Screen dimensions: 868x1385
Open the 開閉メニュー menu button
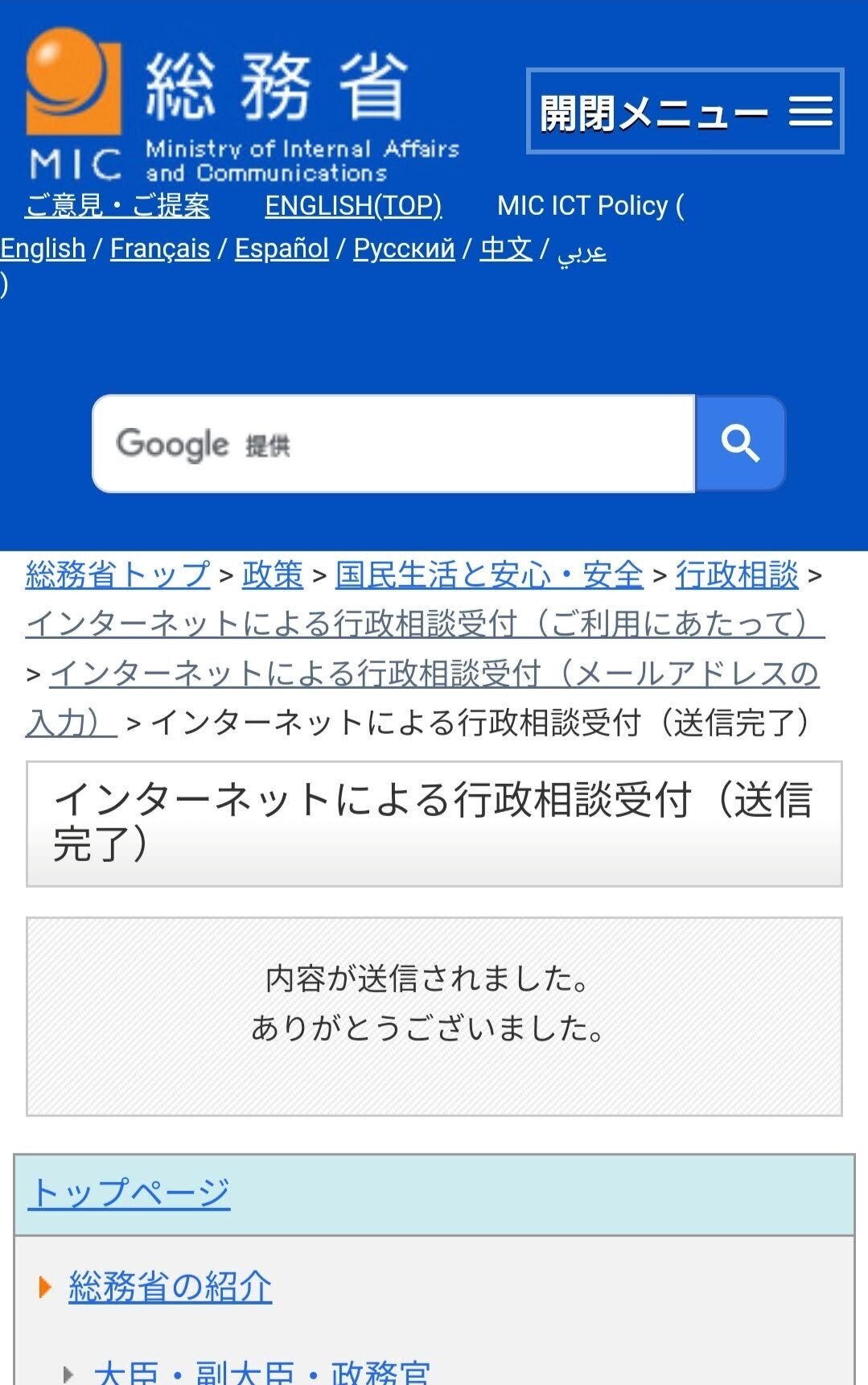tap(685, 111)
